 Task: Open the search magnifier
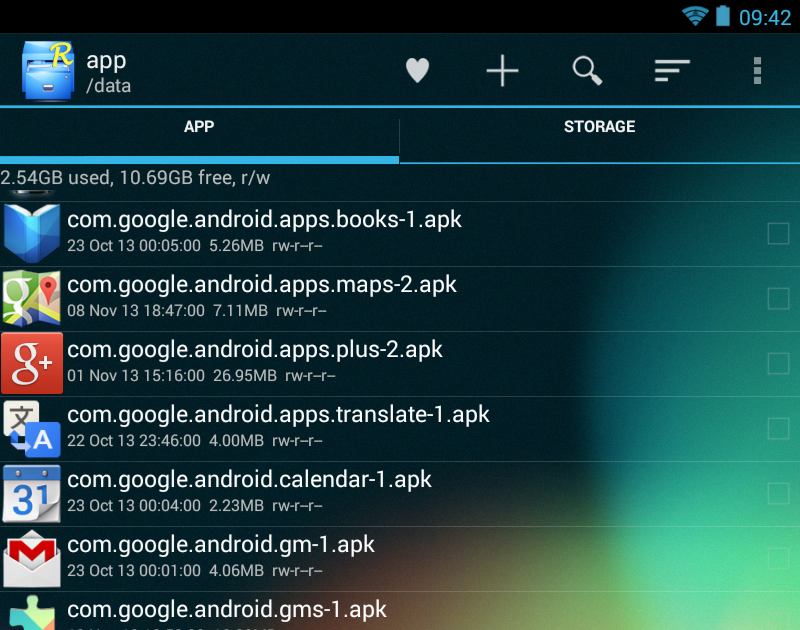(587, 70)
